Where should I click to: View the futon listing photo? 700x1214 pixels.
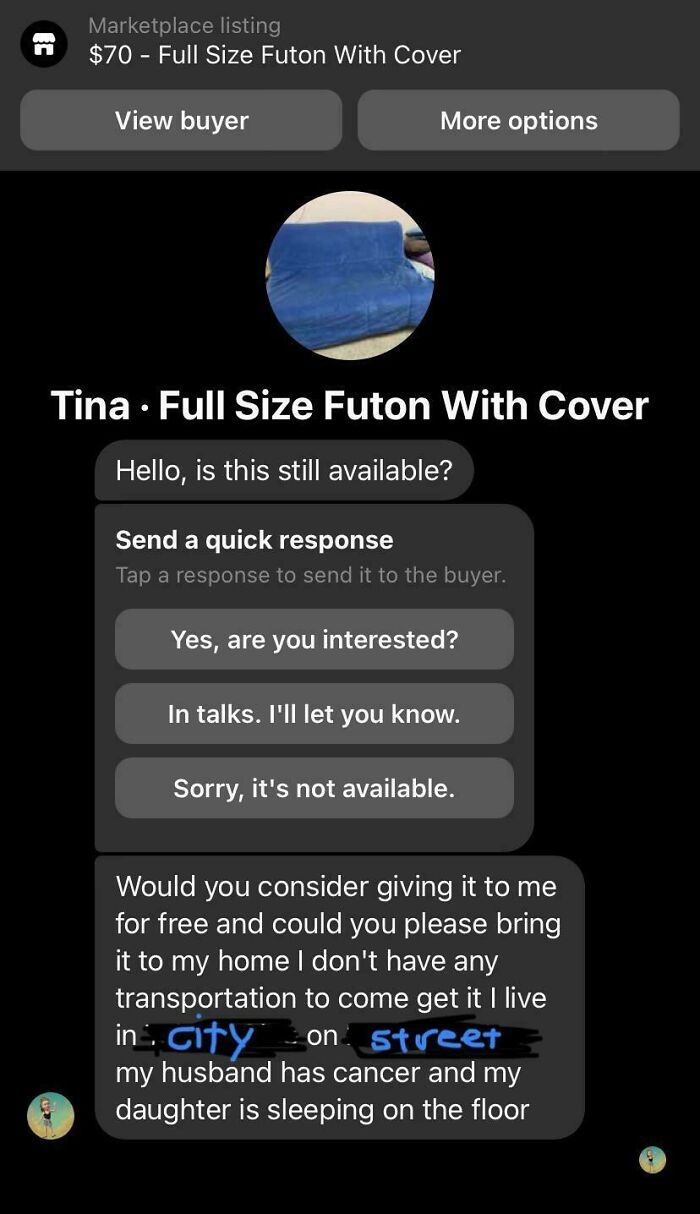coord(350,276)
